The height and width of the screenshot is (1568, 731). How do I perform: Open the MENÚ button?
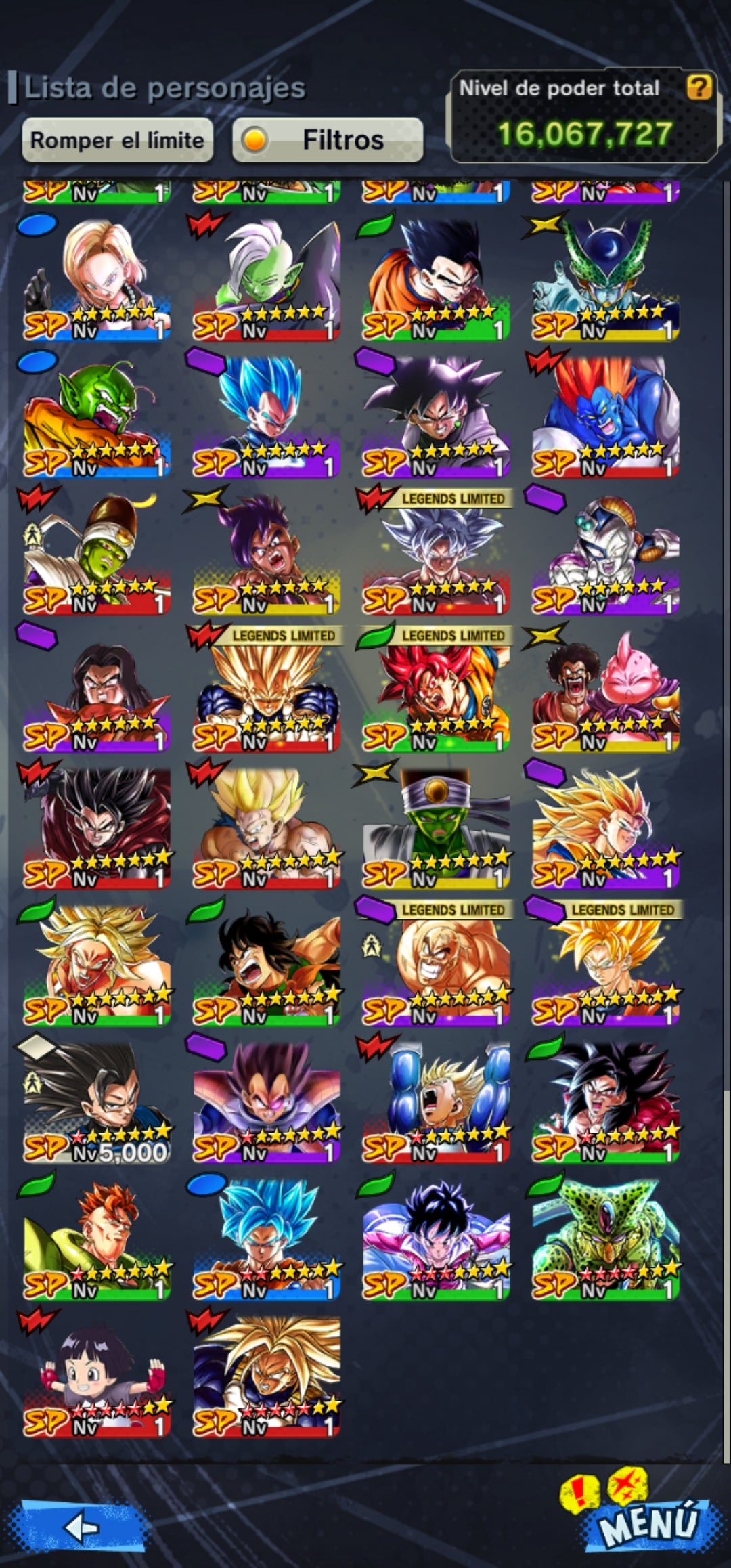pos(648,1523)
